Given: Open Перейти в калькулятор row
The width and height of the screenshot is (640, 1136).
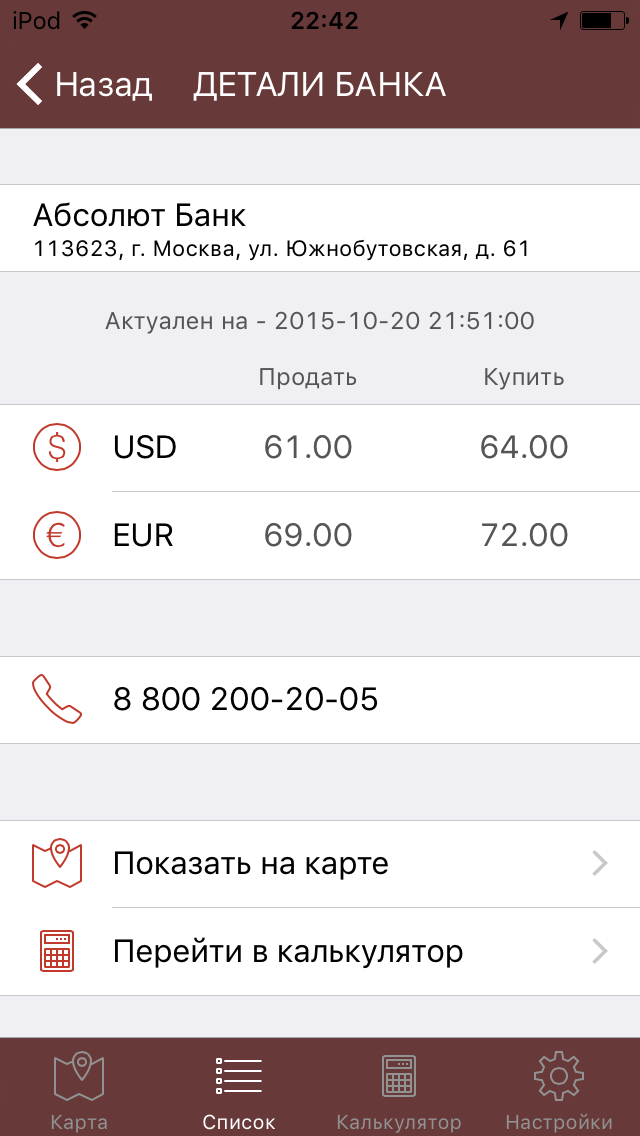Looking at the screenshot, I should pos(320,951).
